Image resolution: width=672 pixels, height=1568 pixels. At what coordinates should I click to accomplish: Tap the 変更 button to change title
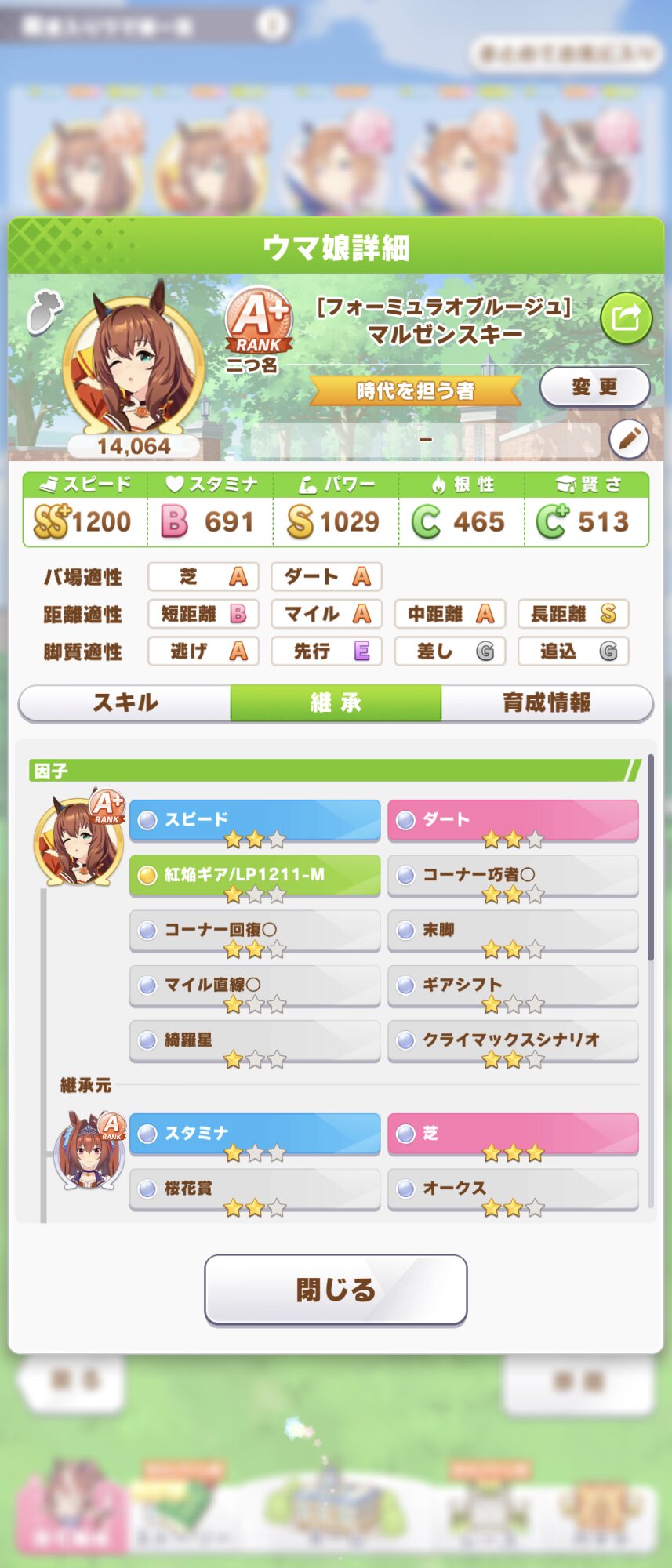(x=594, y=387)
